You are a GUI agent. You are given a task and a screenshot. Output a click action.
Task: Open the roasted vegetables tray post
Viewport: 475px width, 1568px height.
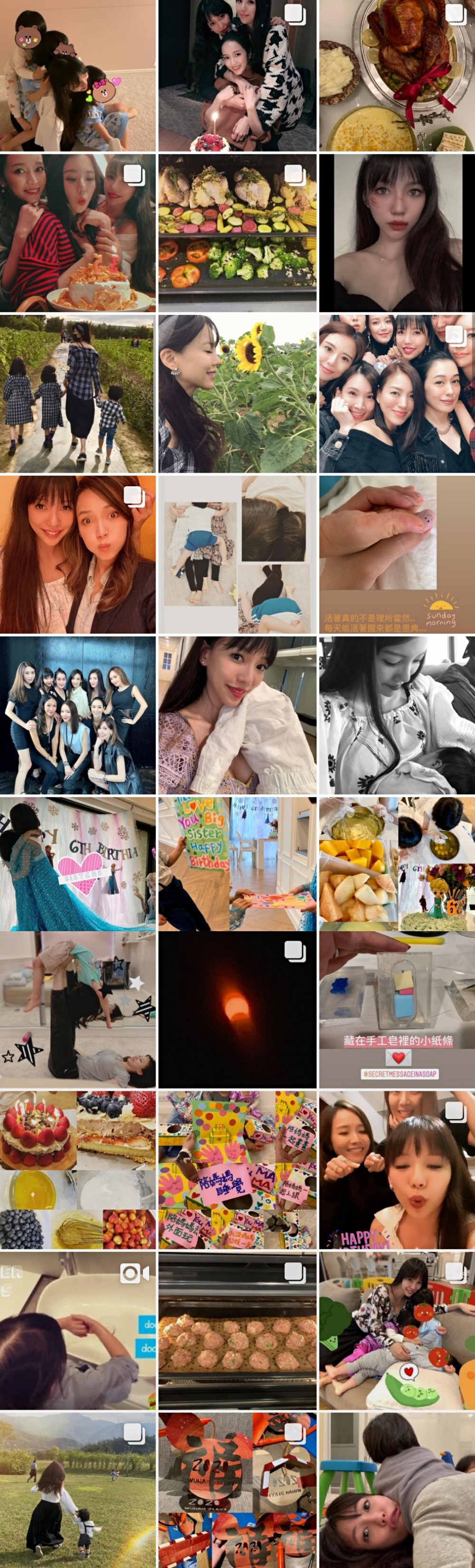[237, 233]
